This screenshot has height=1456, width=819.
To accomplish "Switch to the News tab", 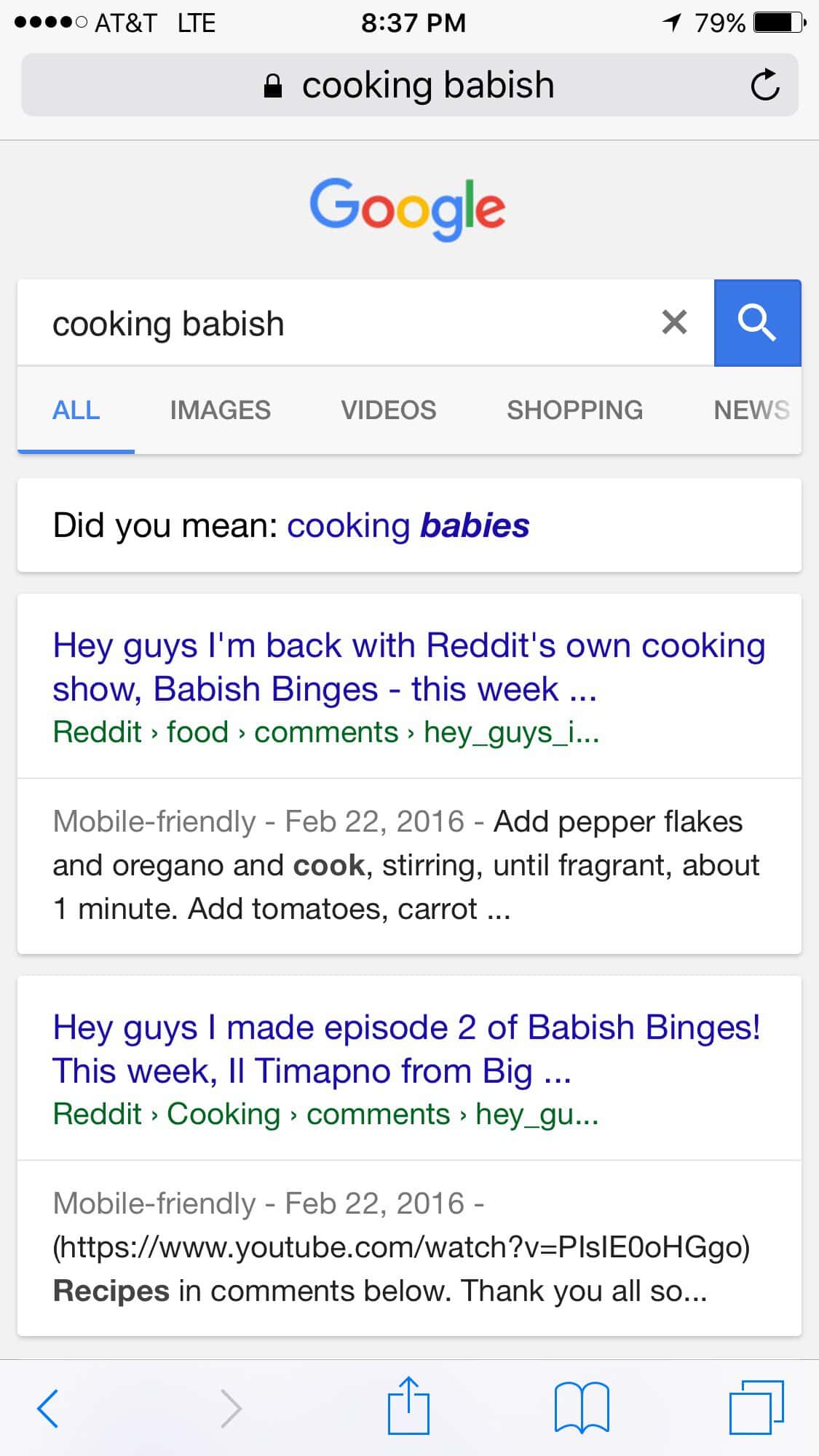I will click(751, 410).
